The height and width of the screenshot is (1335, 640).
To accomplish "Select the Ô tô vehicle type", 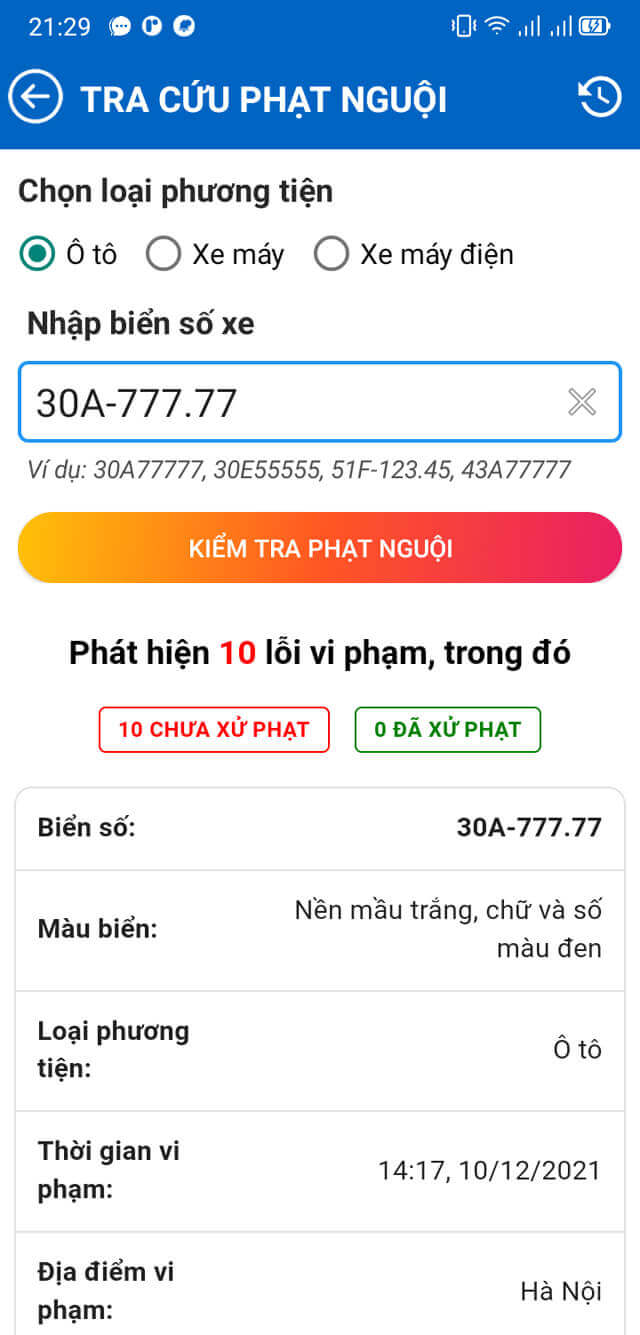I will click(68, 254).
